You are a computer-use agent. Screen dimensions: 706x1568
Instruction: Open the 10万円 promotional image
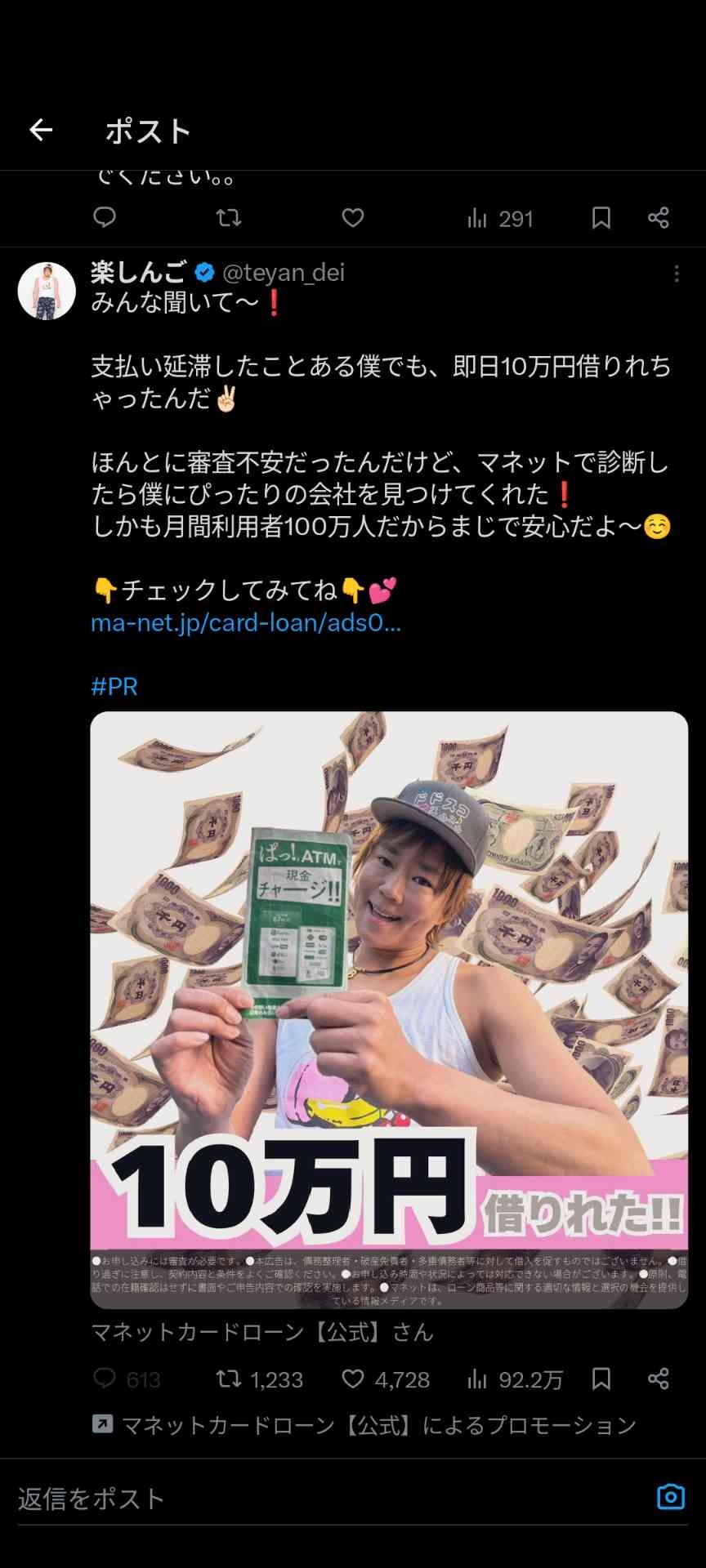[389, 1009]
